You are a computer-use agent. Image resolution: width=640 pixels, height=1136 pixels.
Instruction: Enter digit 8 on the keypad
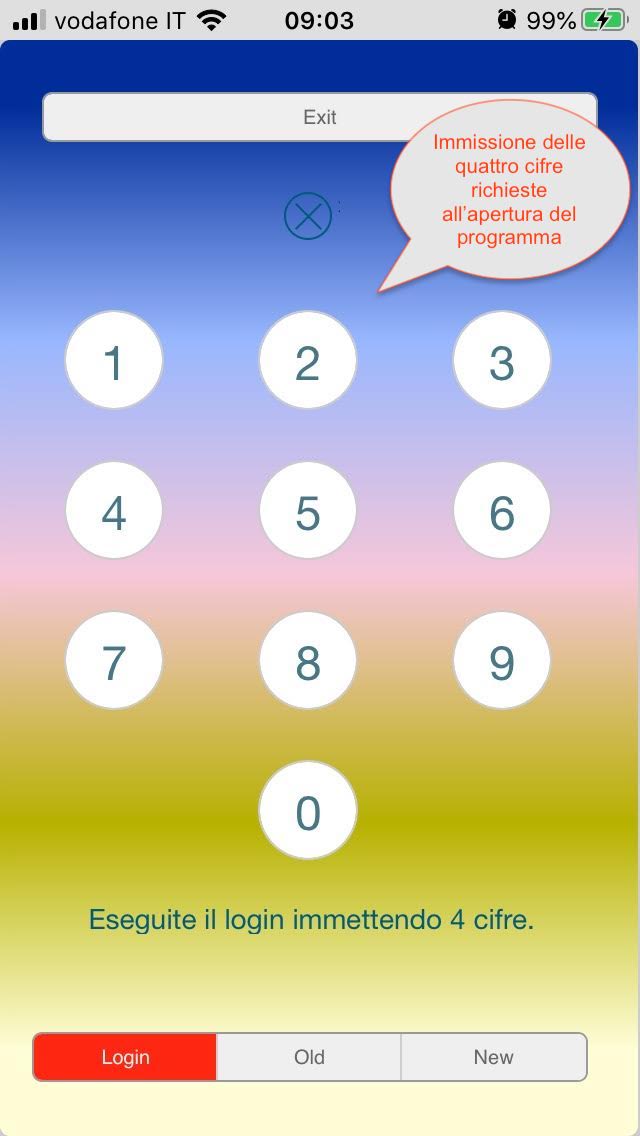click(308, 660)
